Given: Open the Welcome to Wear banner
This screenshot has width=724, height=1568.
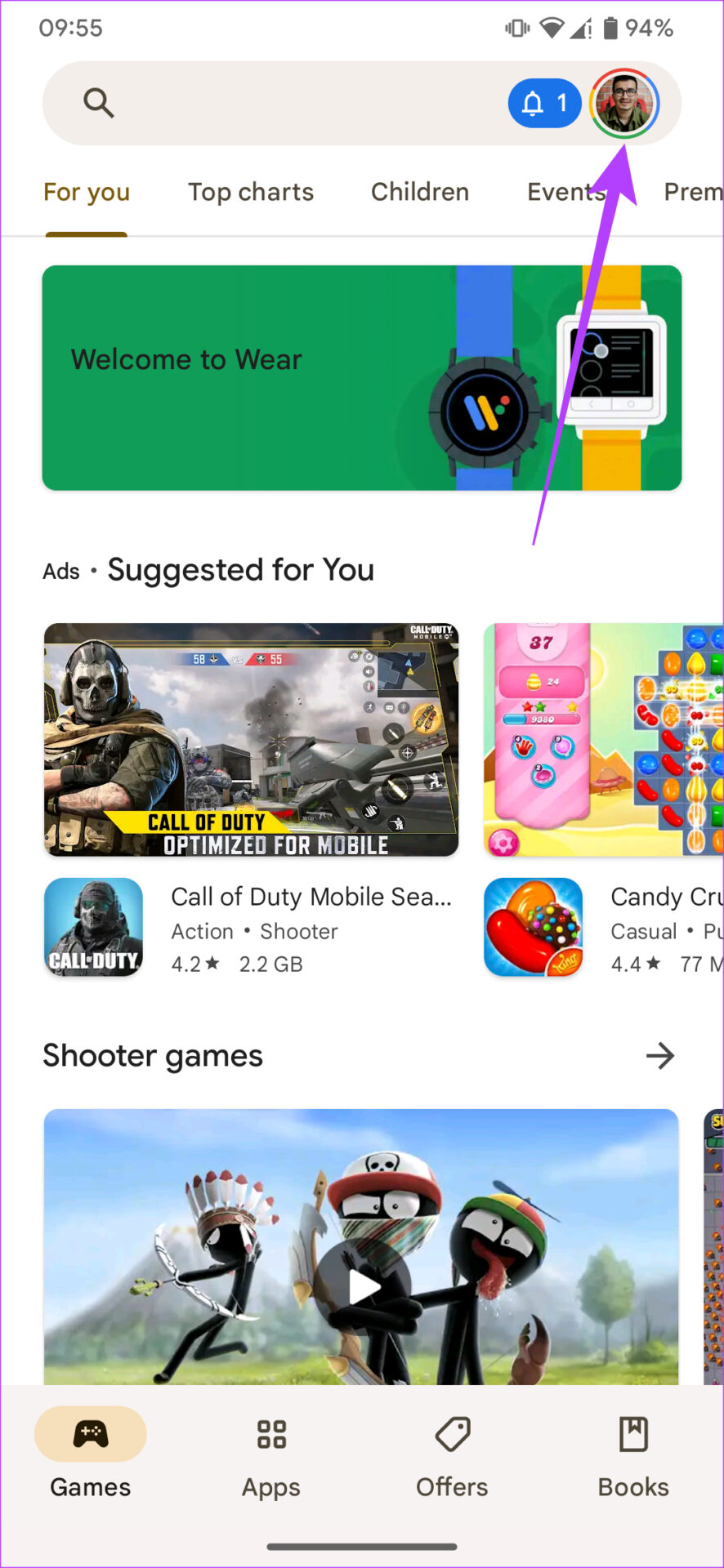Looking at the screenshot, I should (x=362, y=377).
